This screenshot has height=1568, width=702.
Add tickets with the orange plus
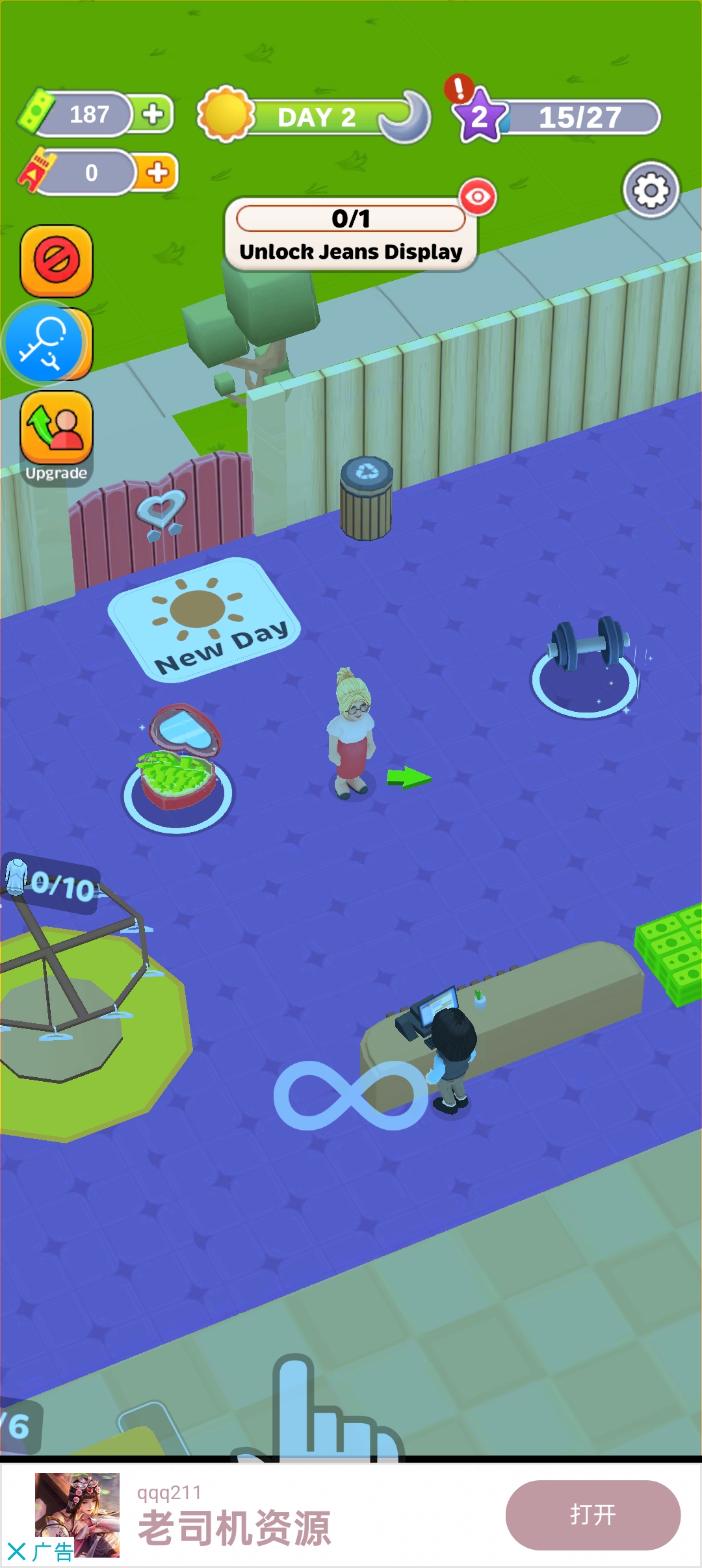pyautogui.click(x=157, y=173)
